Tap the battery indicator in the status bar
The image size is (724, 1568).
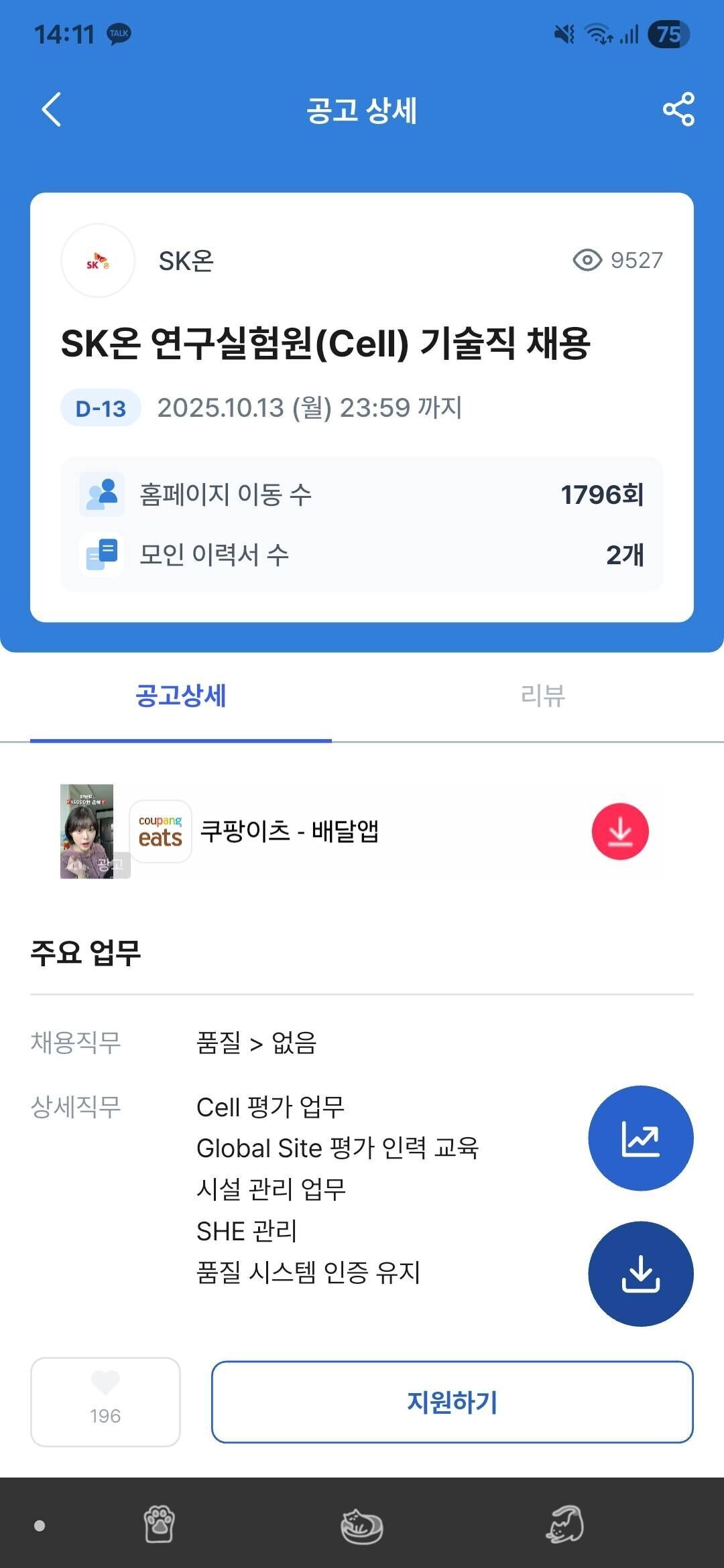point(670,36)
